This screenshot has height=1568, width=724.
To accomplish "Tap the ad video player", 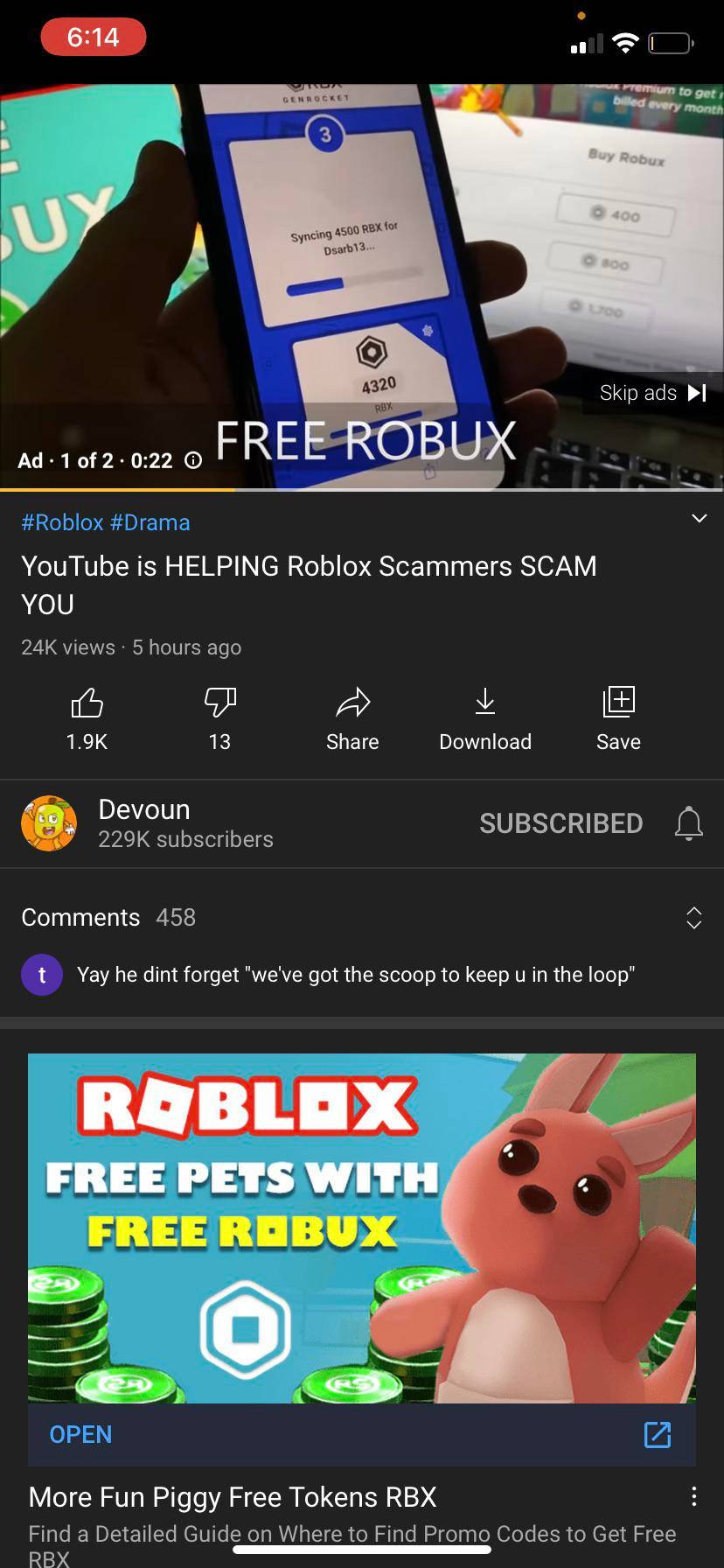I will pos(362,262).
